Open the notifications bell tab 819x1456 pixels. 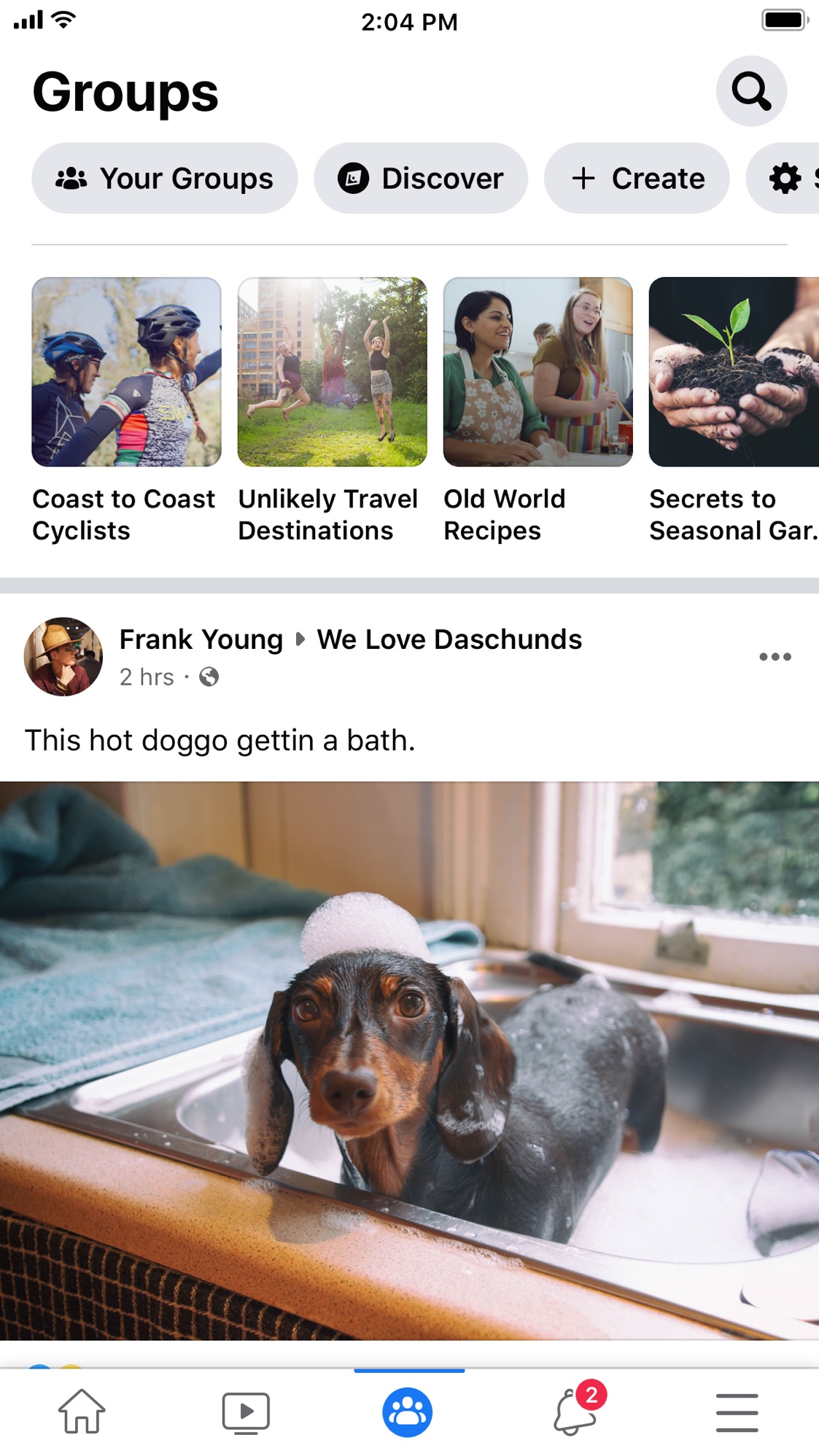pyautogui.click(x=575, y=1412)
